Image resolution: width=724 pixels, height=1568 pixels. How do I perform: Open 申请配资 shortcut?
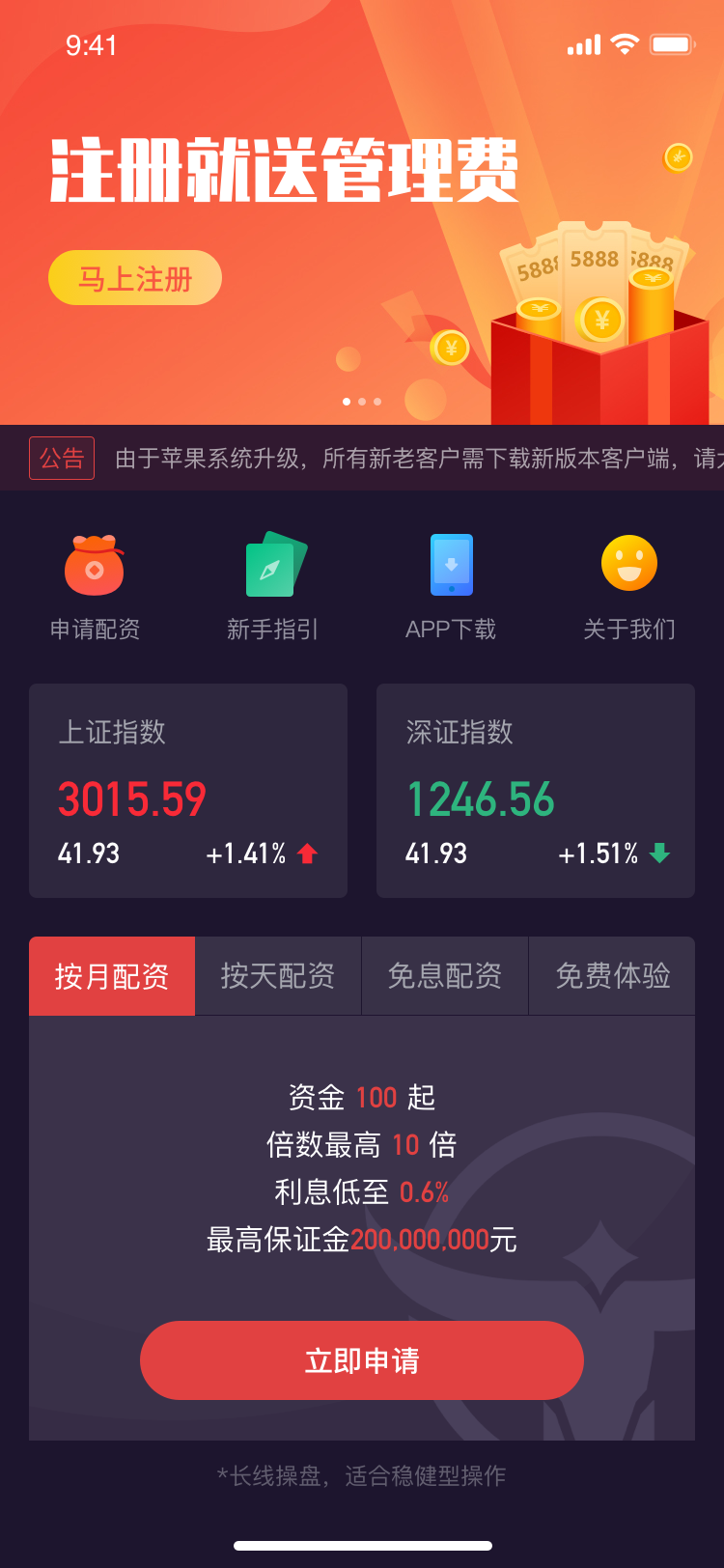95,588
